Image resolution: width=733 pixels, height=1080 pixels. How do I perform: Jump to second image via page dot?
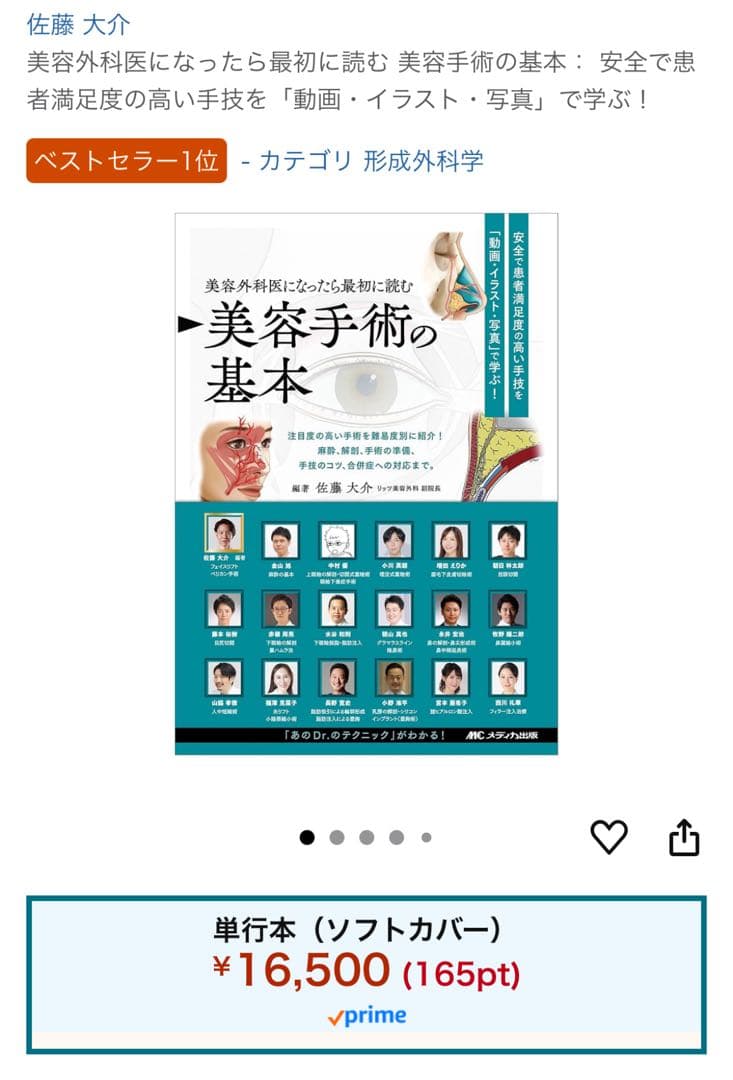point(337,837)
